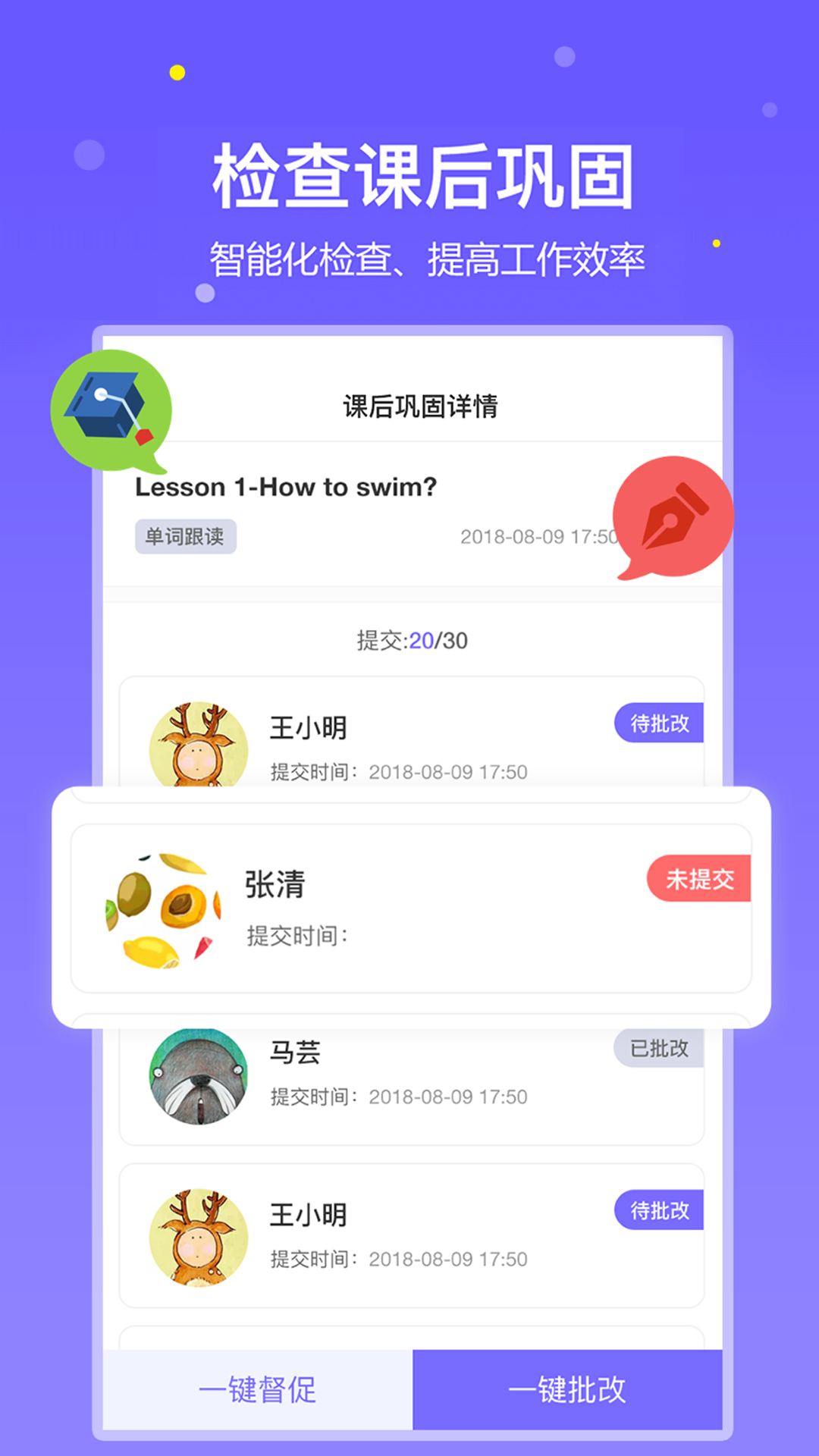
Task: Tap the red 未提交 badge next to 张清
Action: click(698, 878)
